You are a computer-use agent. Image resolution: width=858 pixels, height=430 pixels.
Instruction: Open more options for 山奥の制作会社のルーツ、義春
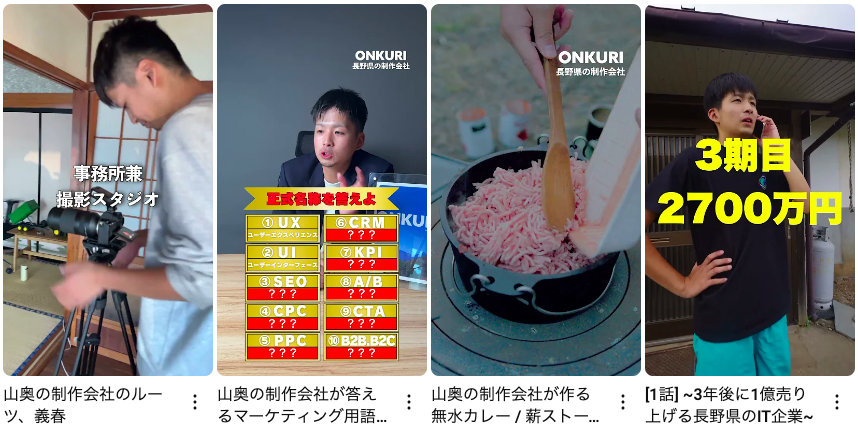[194, 402]
